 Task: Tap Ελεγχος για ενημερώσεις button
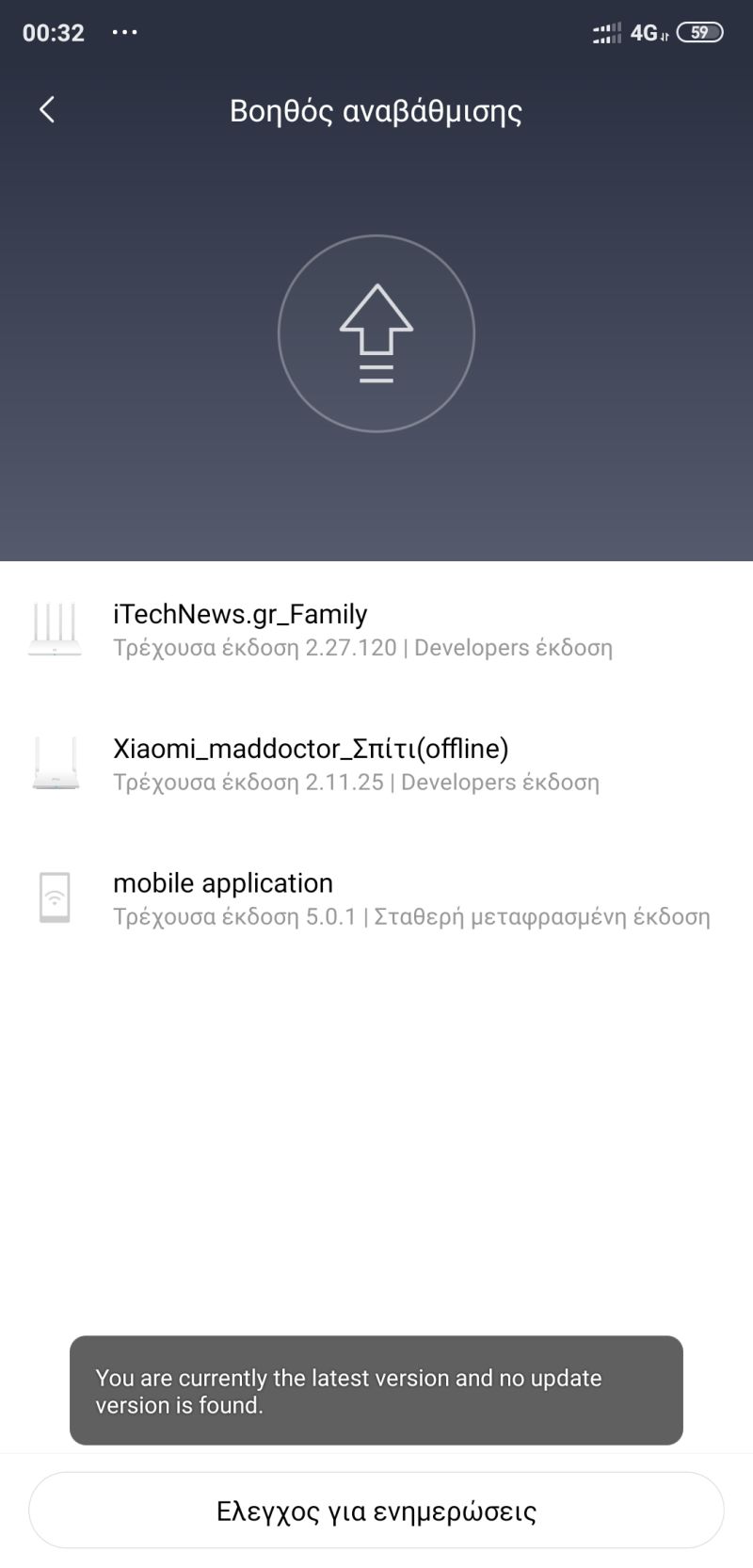point(376,1511)
